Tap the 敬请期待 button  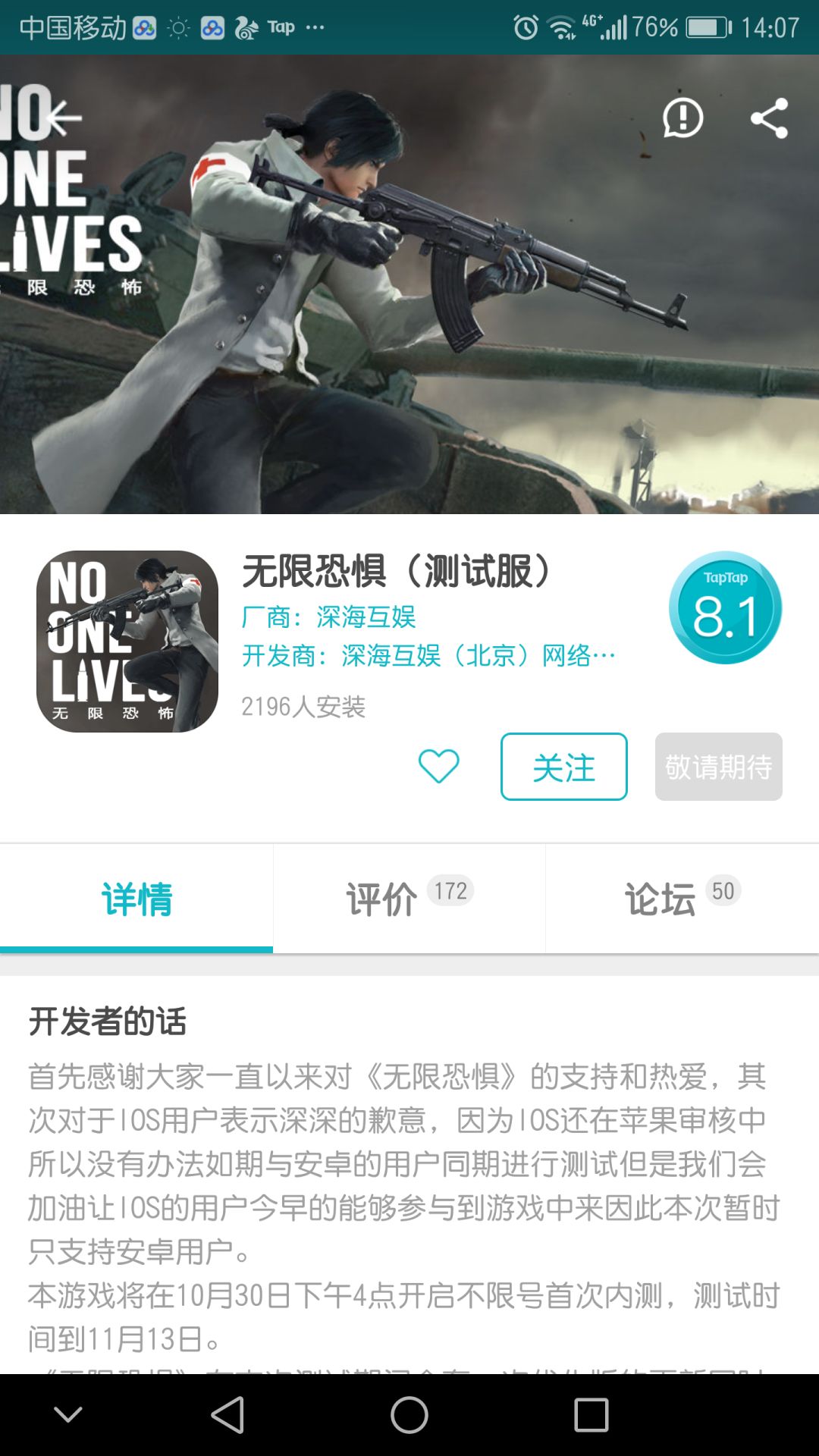point(718,767)
